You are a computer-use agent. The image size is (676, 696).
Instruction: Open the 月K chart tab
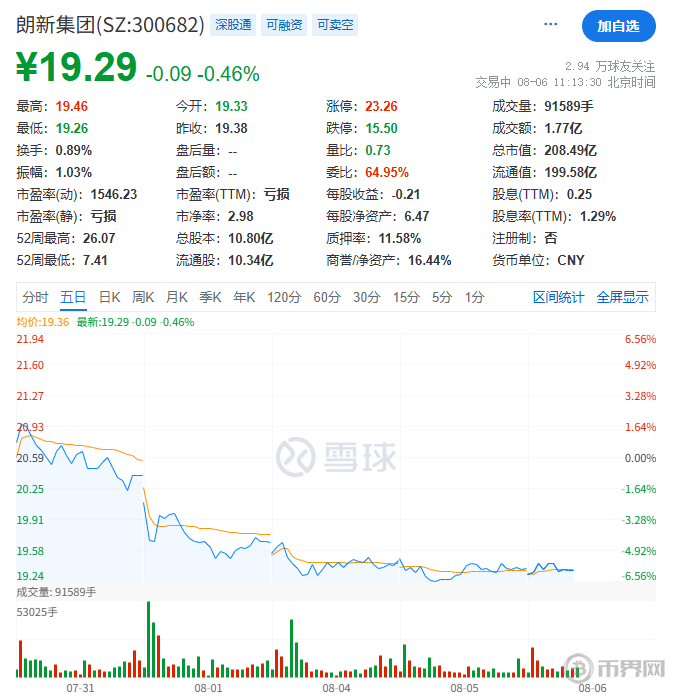coord(177,297)
